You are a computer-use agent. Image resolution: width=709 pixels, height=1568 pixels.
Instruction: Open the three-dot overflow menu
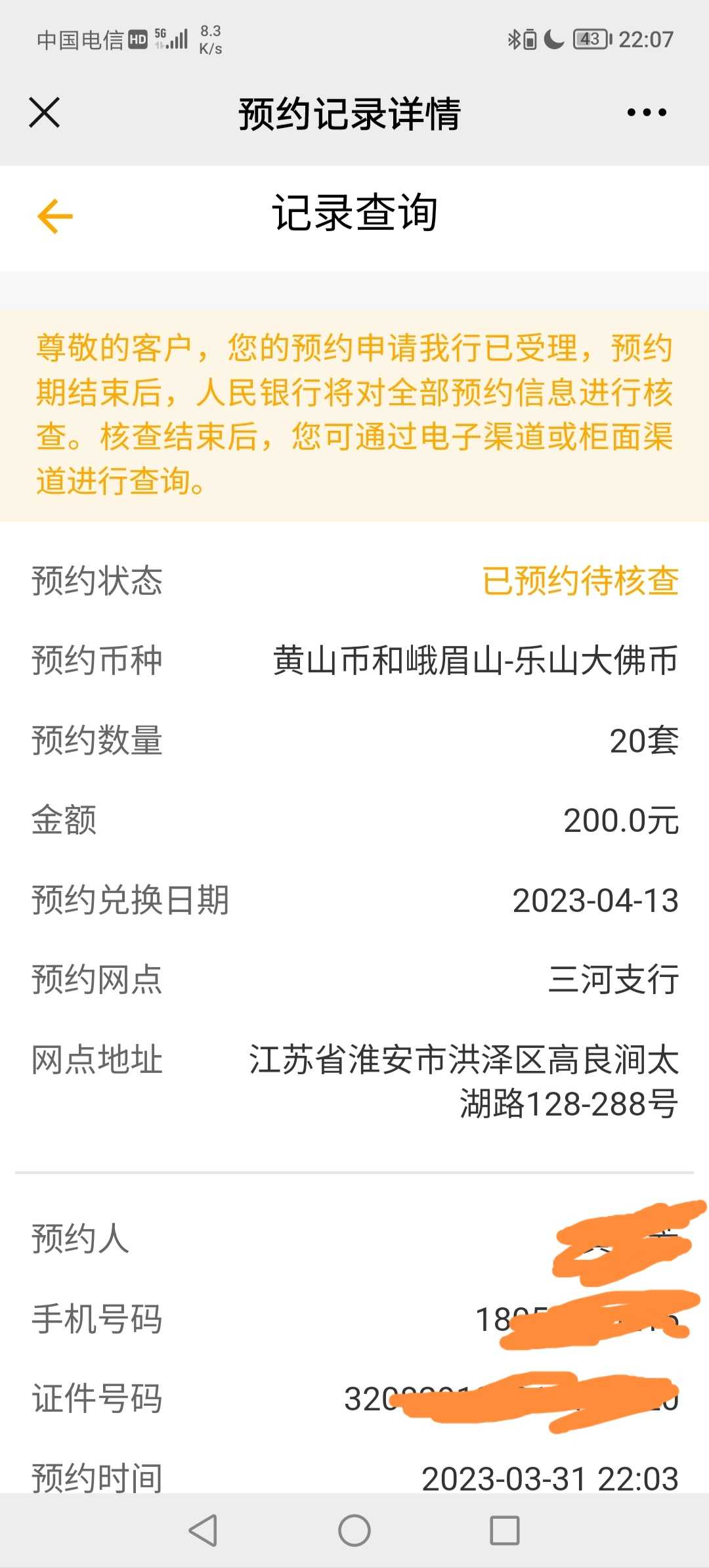click(x=647, y=113)
